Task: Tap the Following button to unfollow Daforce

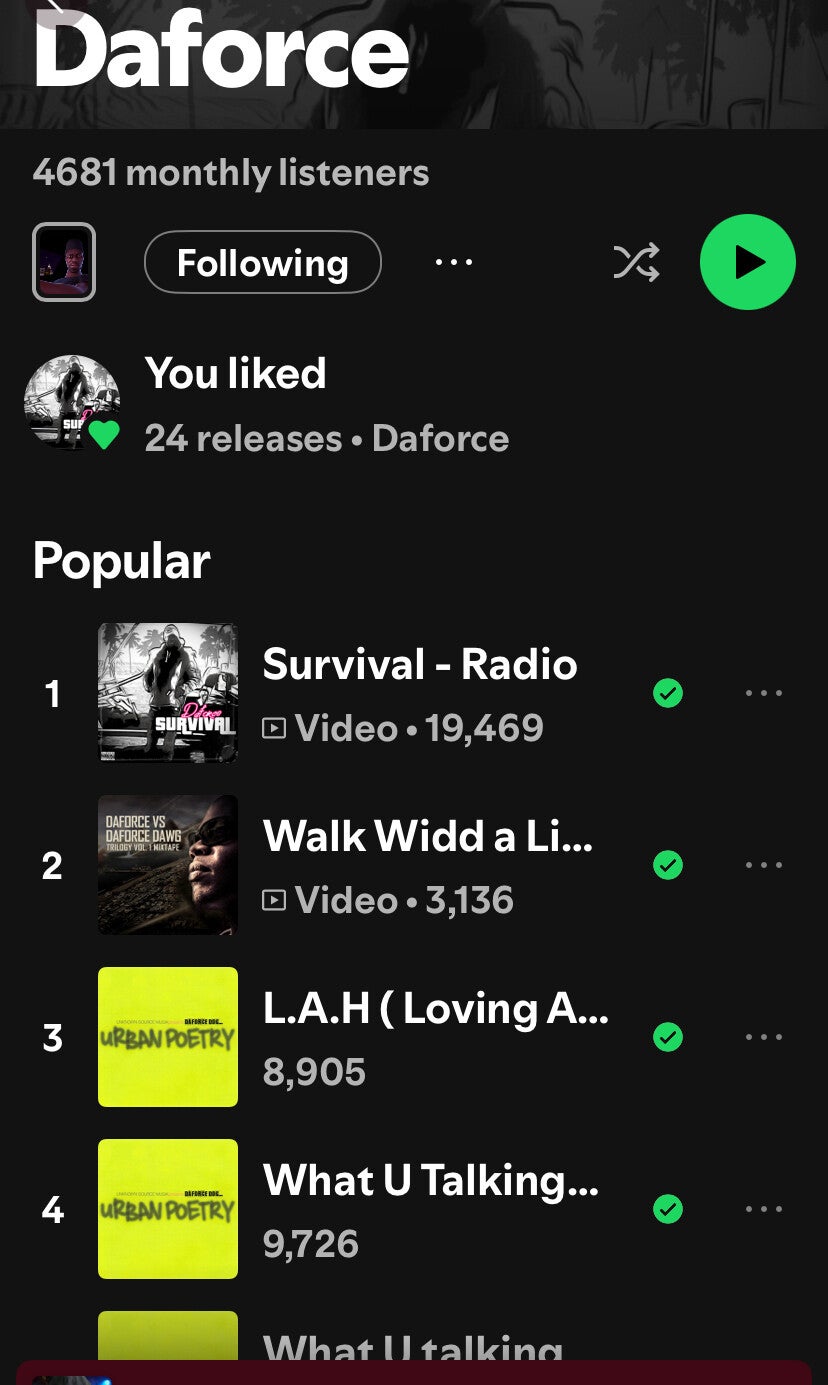Action: [262, 263]
